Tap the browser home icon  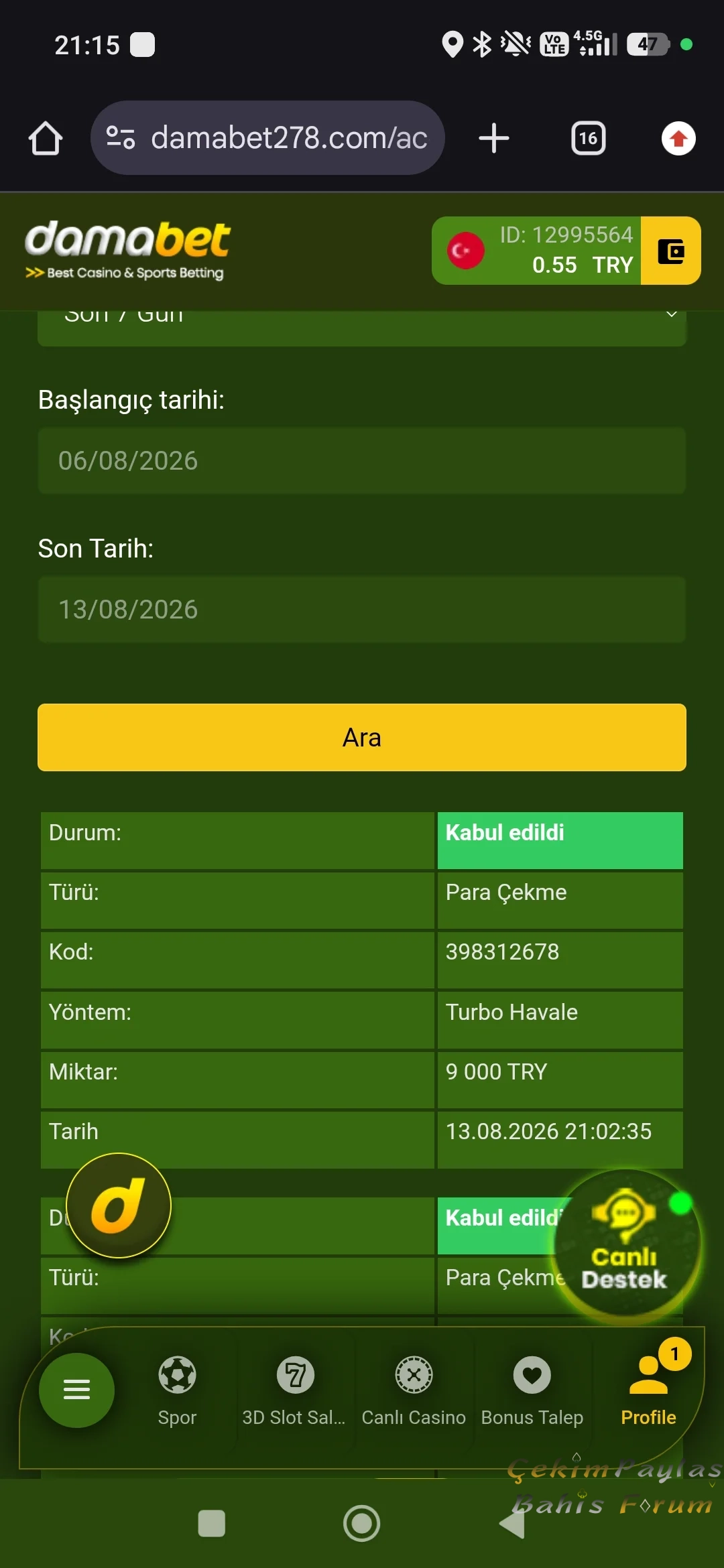tap(45, 138)
